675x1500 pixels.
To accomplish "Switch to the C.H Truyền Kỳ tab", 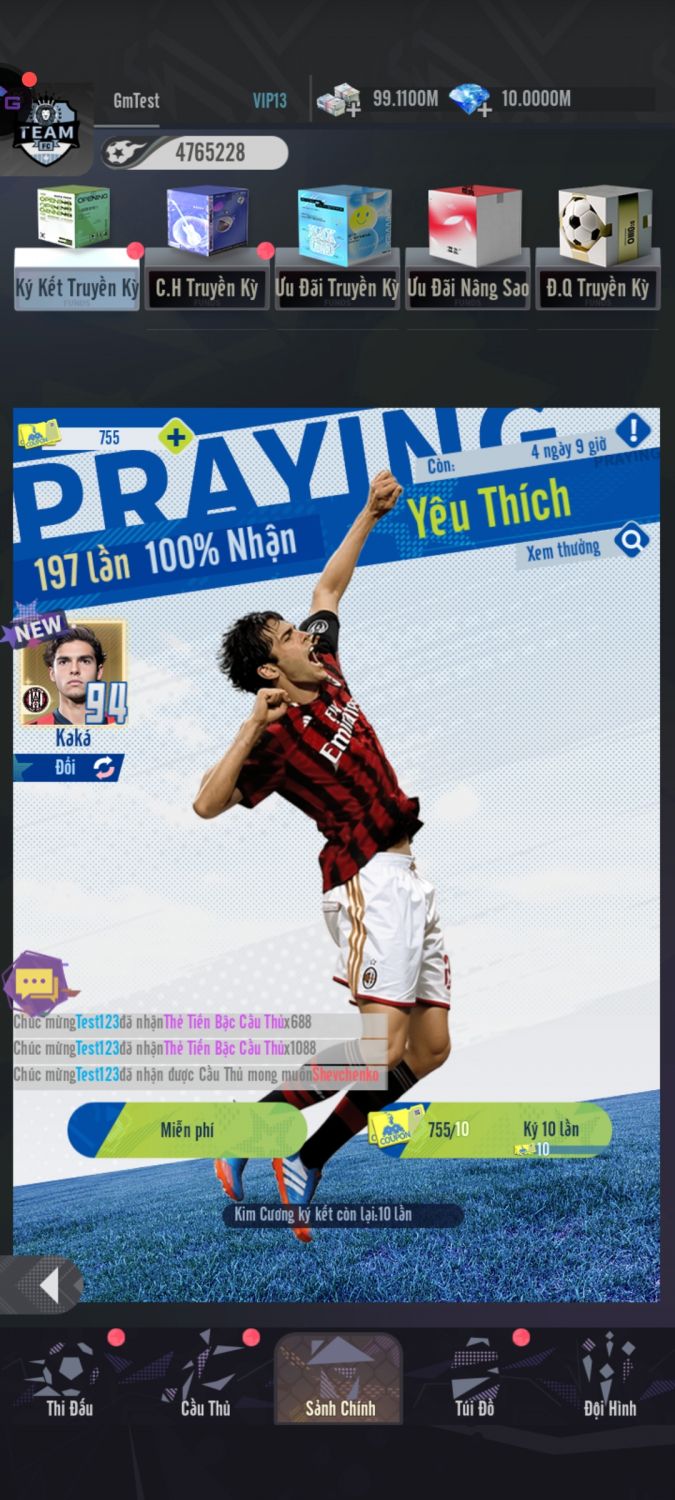I will click(x=206, y=288).
